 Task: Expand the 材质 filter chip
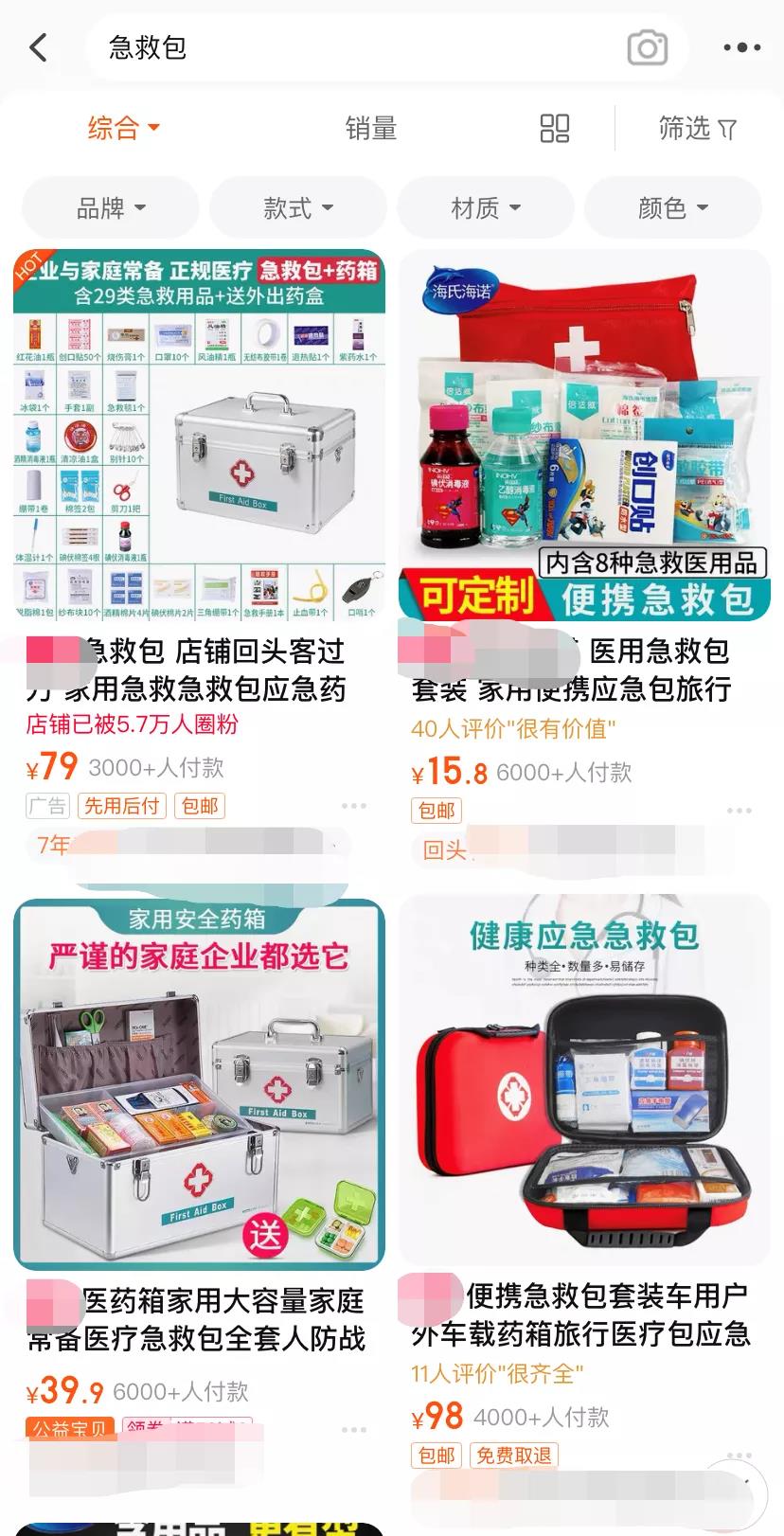coord(486,207)
